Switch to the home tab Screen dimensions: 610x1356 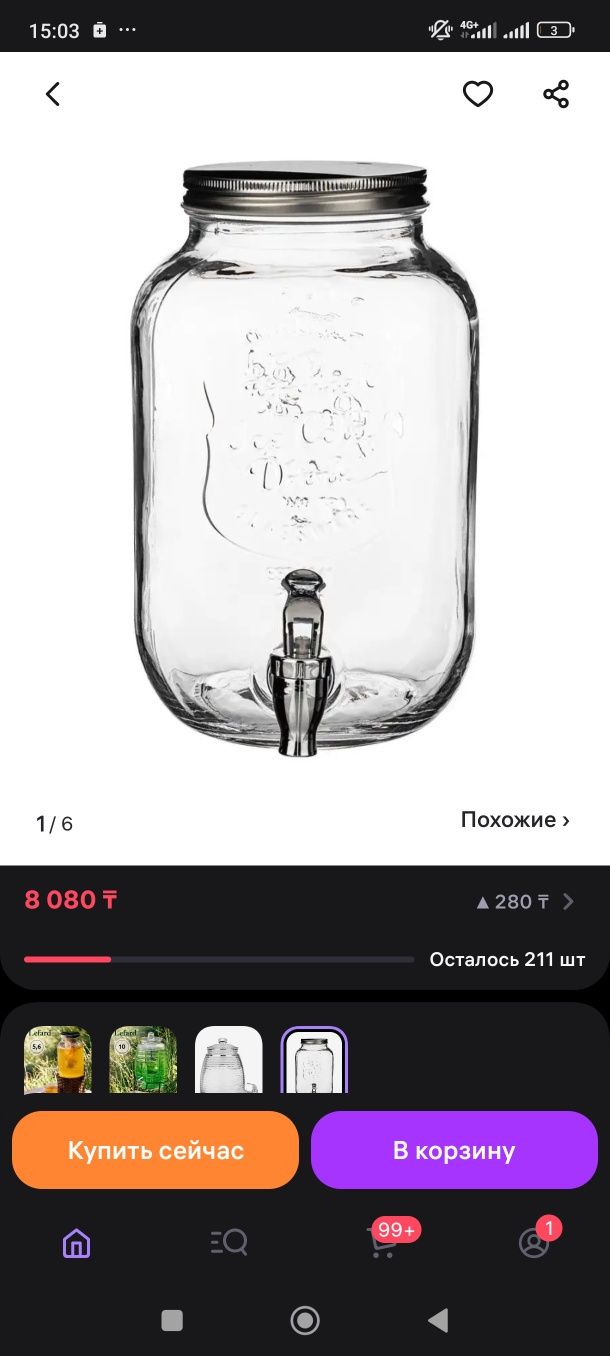(x=76, y=1243)
